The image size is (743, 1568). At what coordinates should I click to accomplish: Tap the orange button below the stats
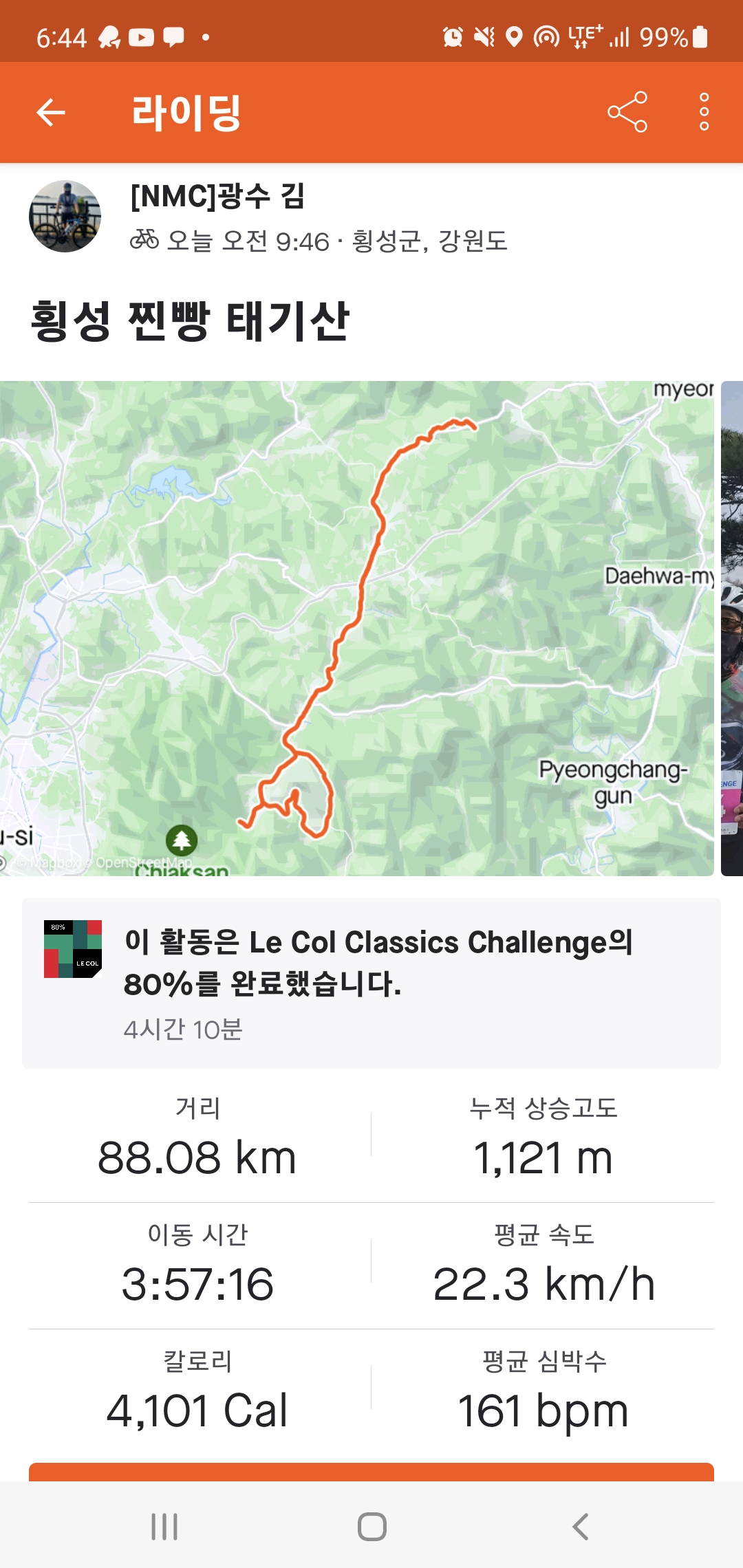[371, 1472]
